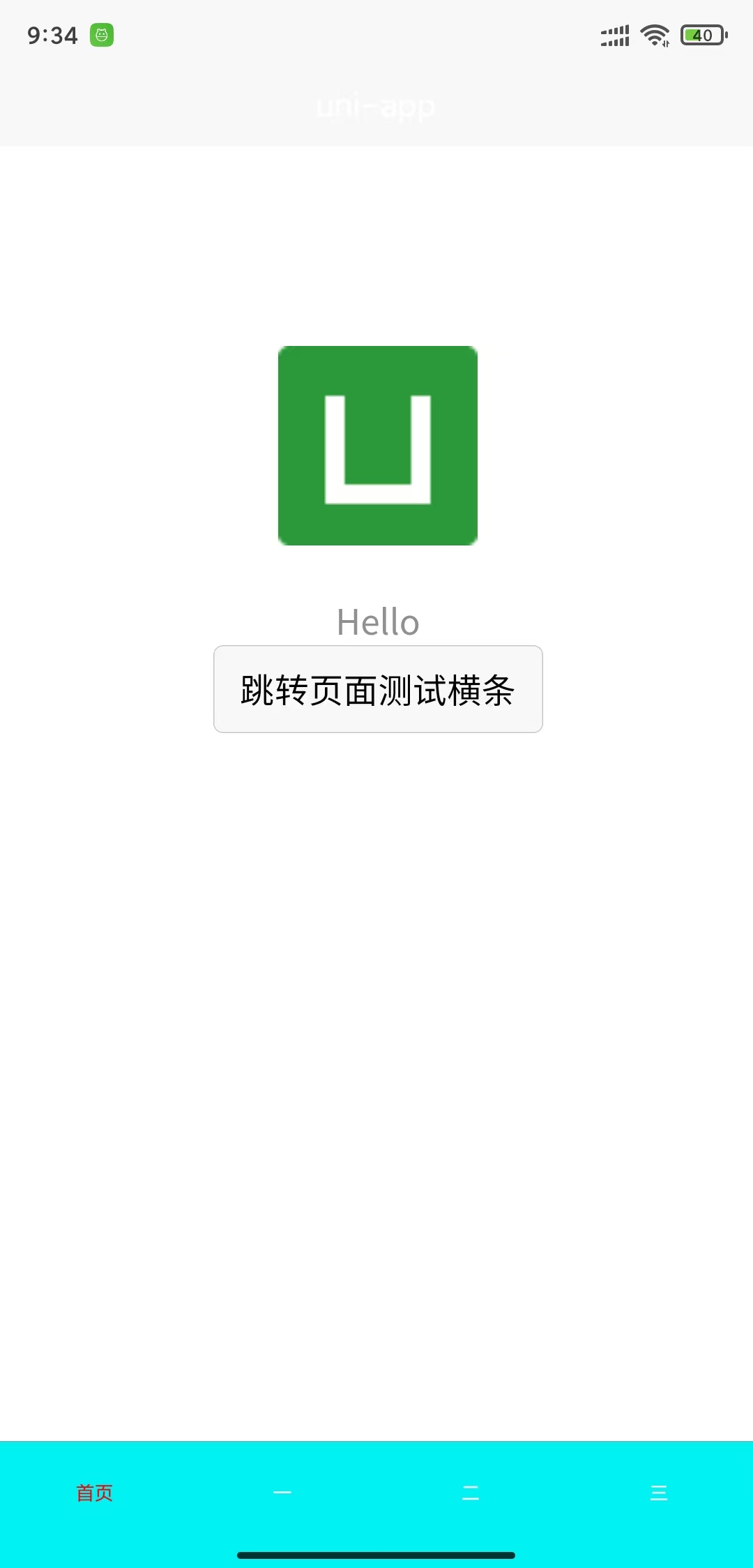Go to the 三 tab
This screenshot has width=753, height=1568.
click(659, 1493)
